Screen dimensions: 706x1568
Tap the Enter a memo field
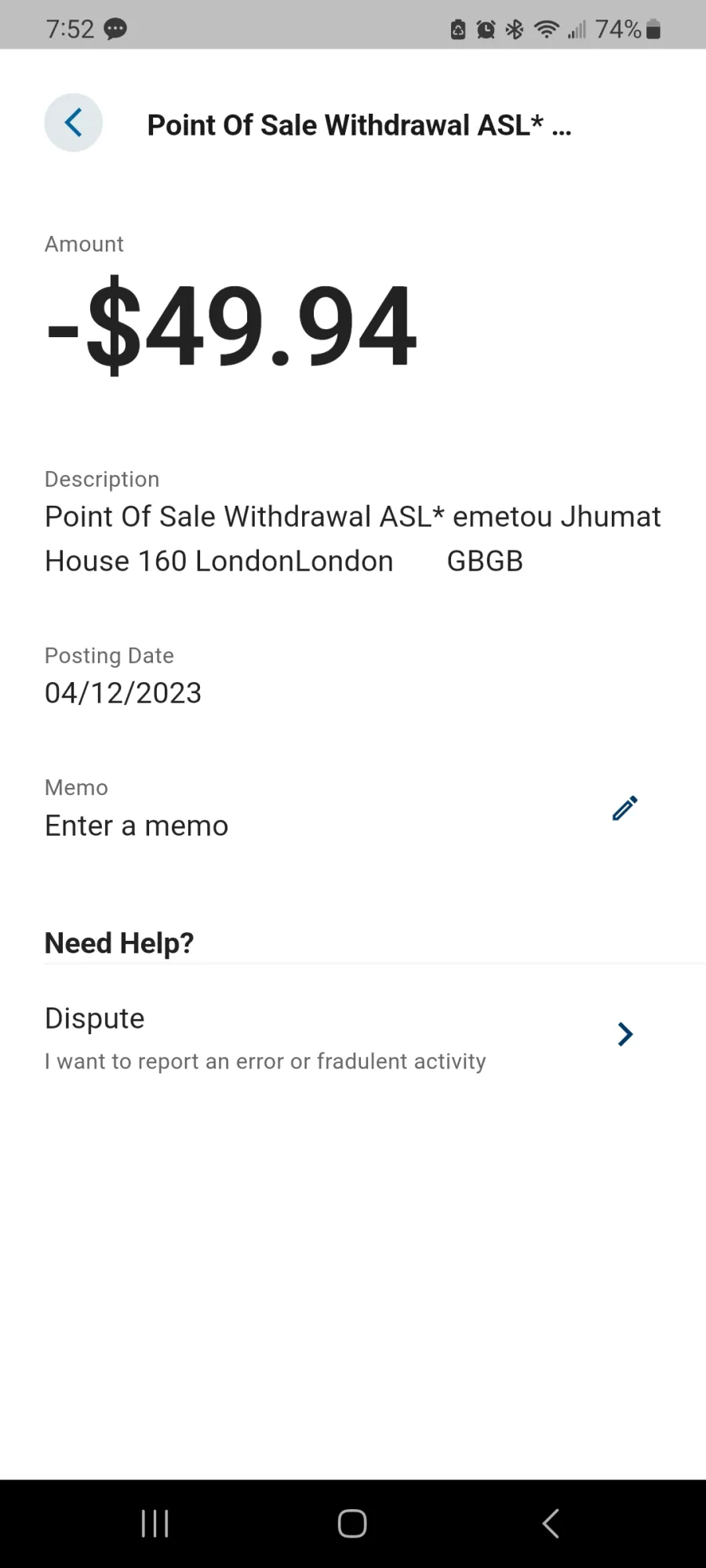pyautogui.click(x=136, y=826)
